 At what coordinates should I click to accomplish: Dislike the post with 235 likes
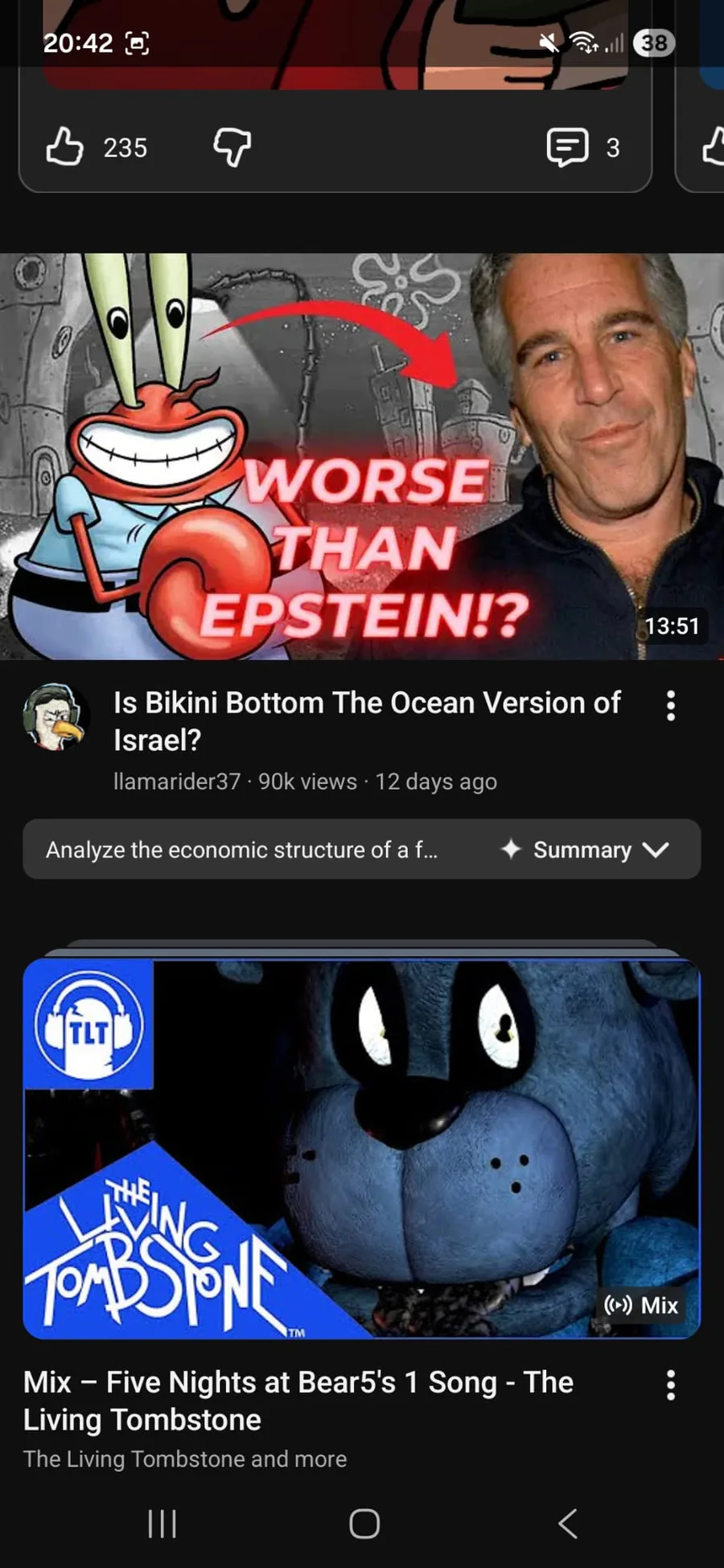[x=232, y=147]
